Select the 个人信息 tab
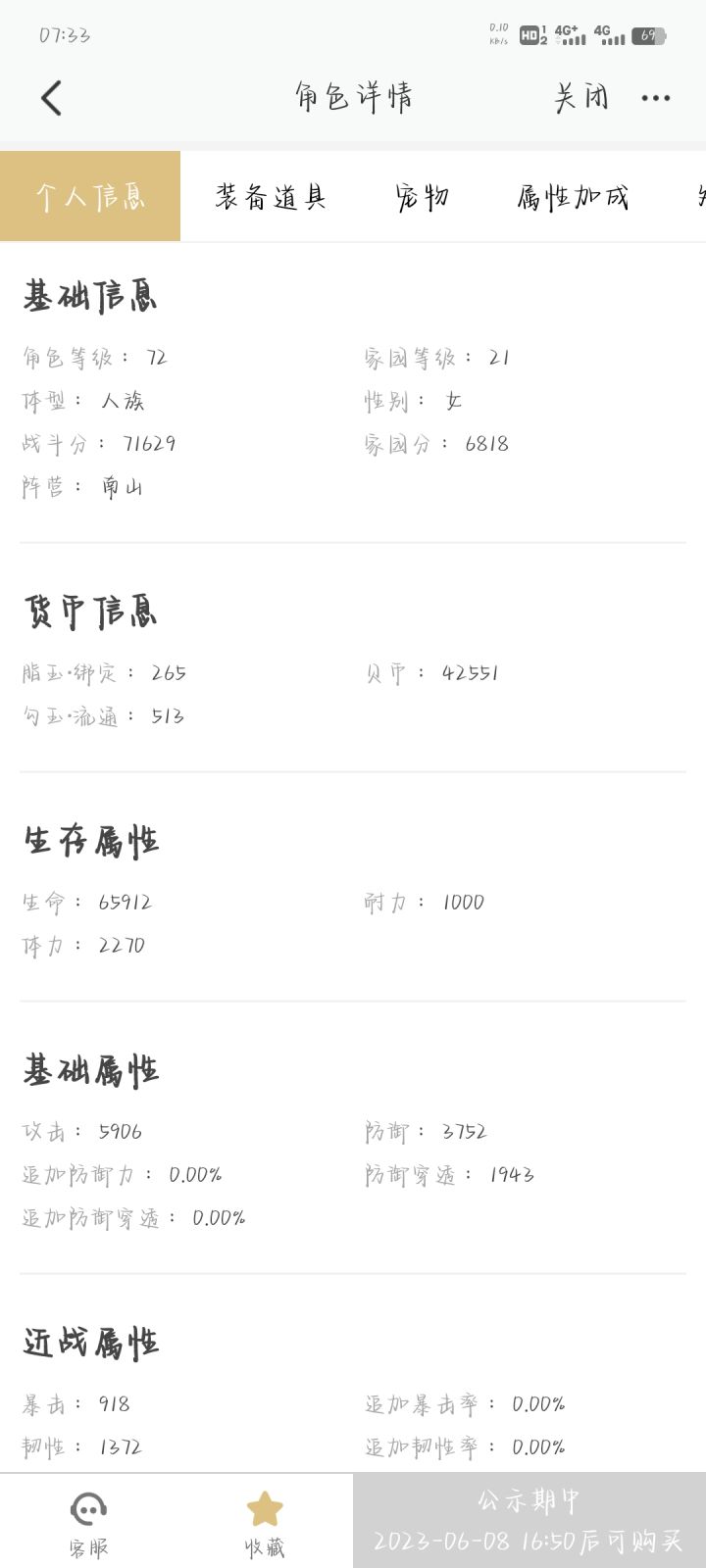Image resolution: width=706 pixels, height=1568 pixels. pyautogui.click(x=90, y=196)
